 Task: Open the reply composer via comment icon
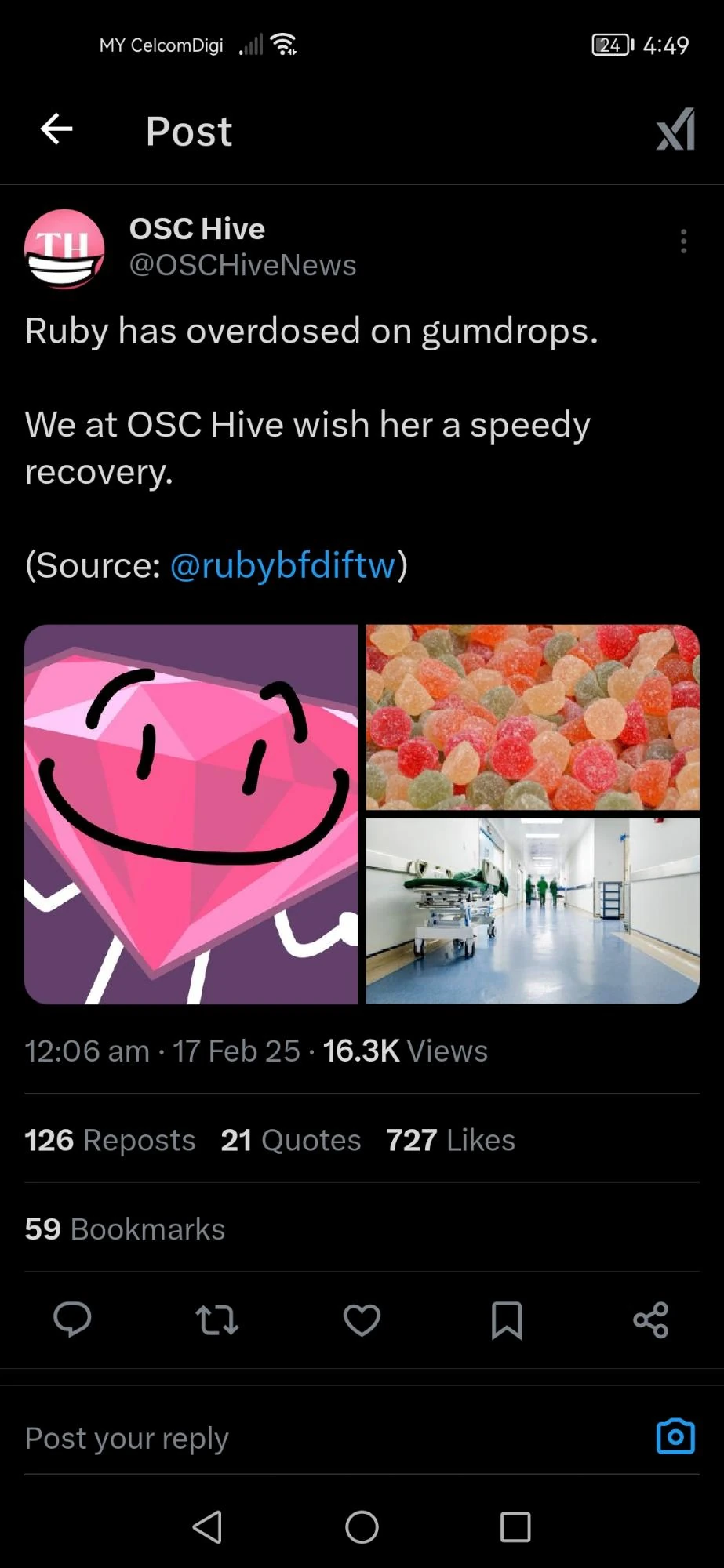73,1320
